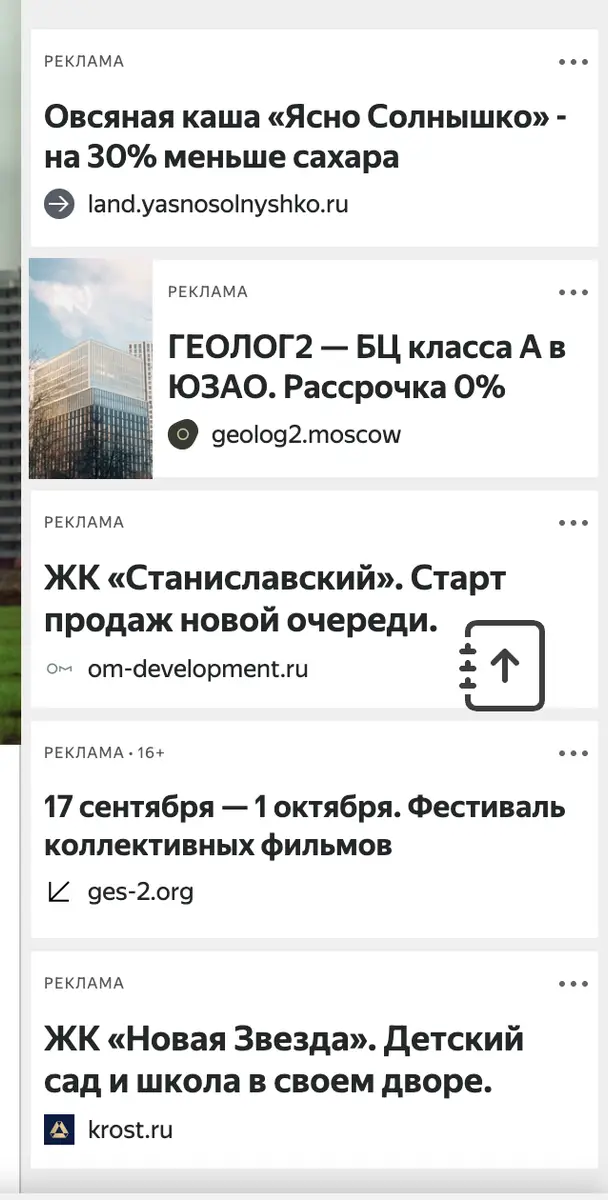Open the «Ясно Солнышко» oatmeal ad

click(305, 138)
